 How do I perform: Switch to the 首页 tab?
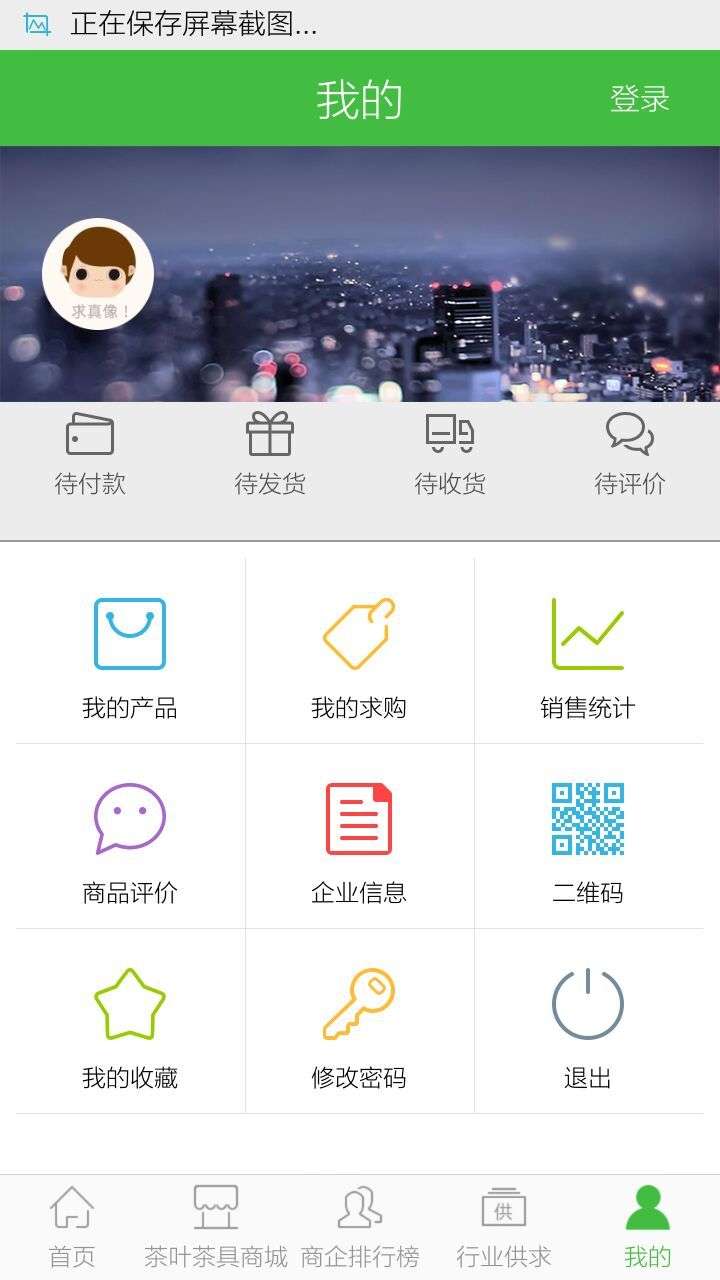point(72,1227)
